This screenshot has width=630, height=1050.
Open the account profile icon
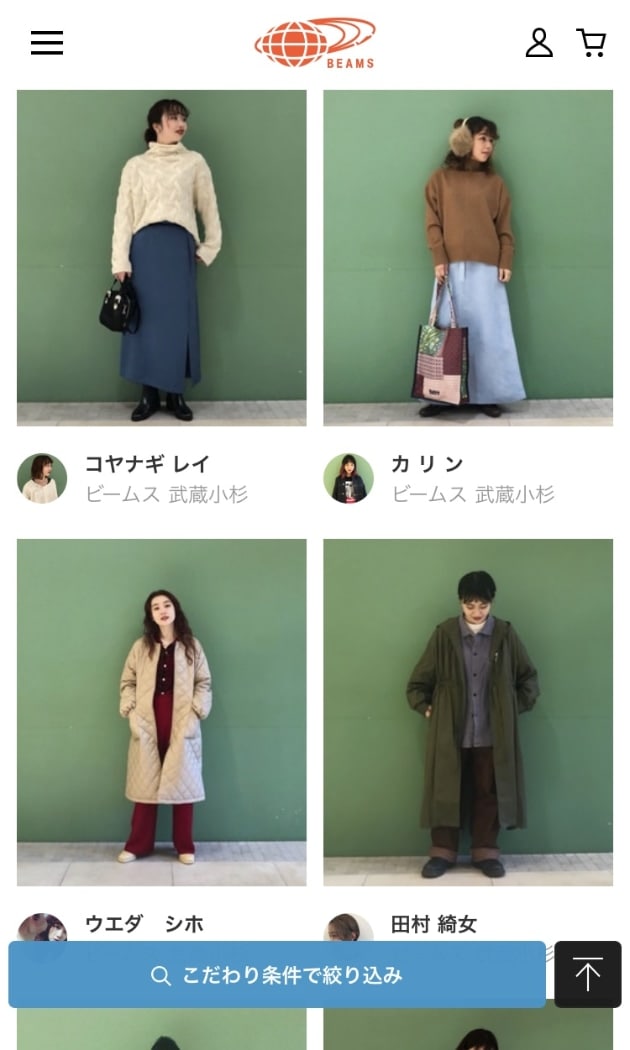pos(539,43)
